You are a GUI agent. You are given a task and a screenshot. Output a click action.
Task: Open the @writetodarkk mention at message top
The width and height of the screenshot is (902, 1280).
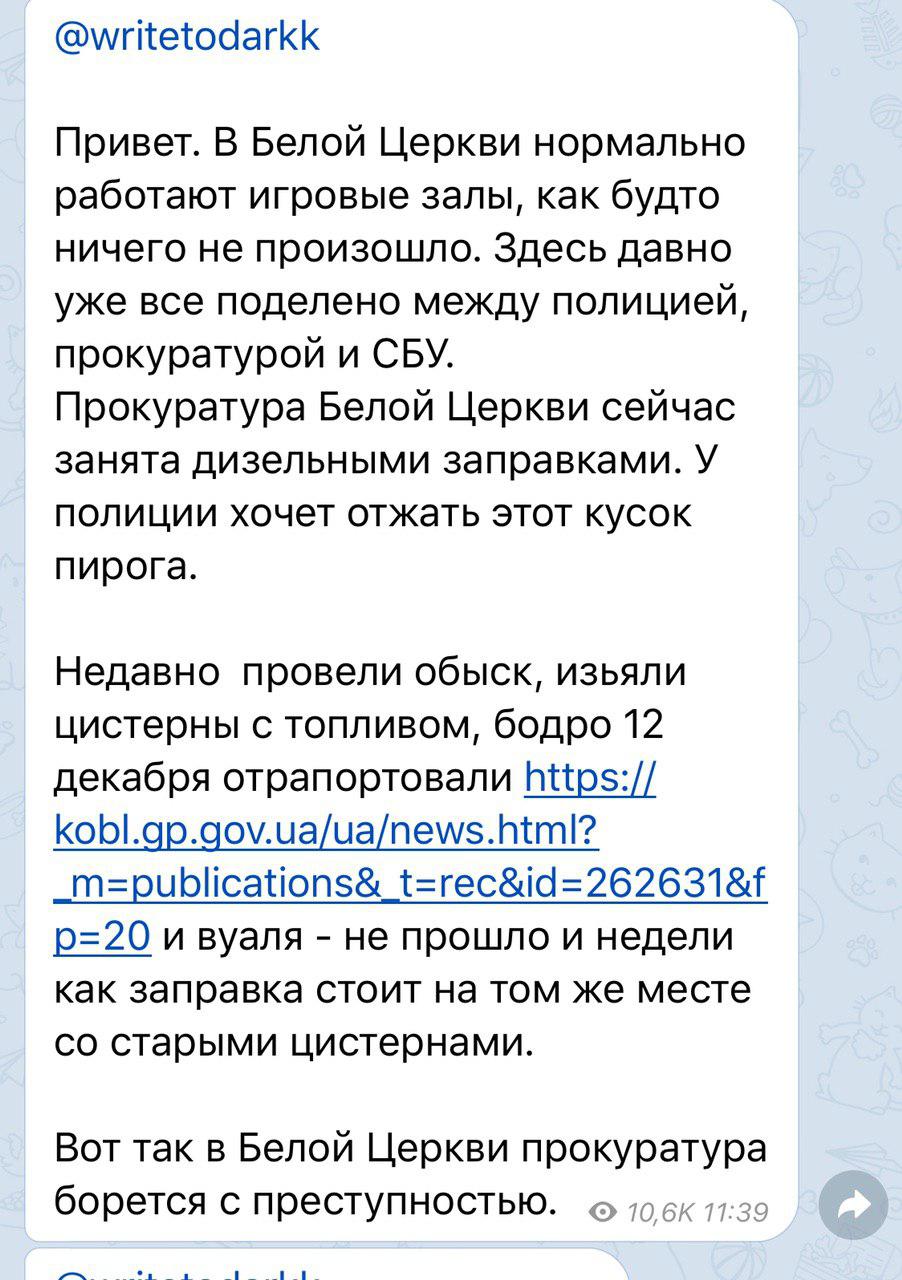pyautogui.click(x=187, y=36)
